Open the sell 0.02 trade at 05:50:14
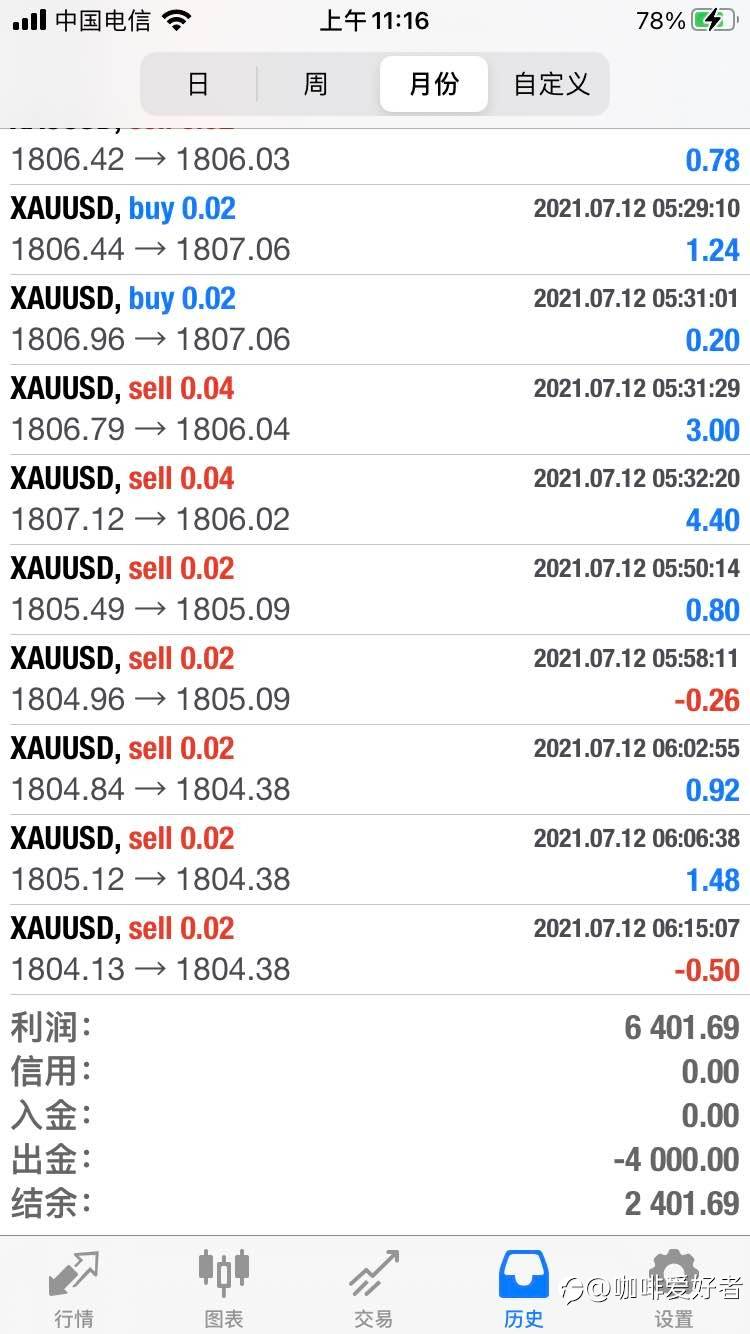Screen dimensions: 750x1334 point(375,589)
